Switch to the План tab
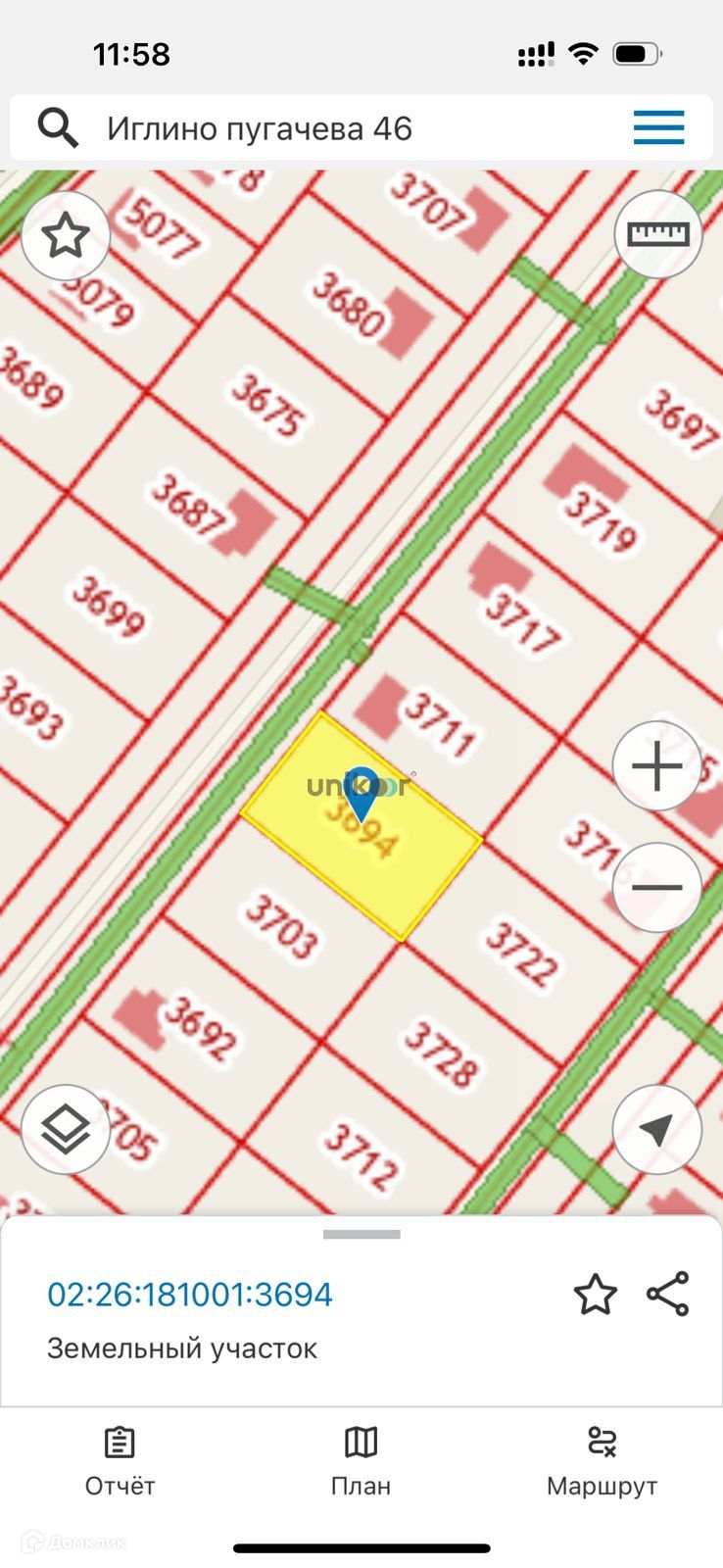The height and width of the screenshot is (1568, 723). 361,1461
